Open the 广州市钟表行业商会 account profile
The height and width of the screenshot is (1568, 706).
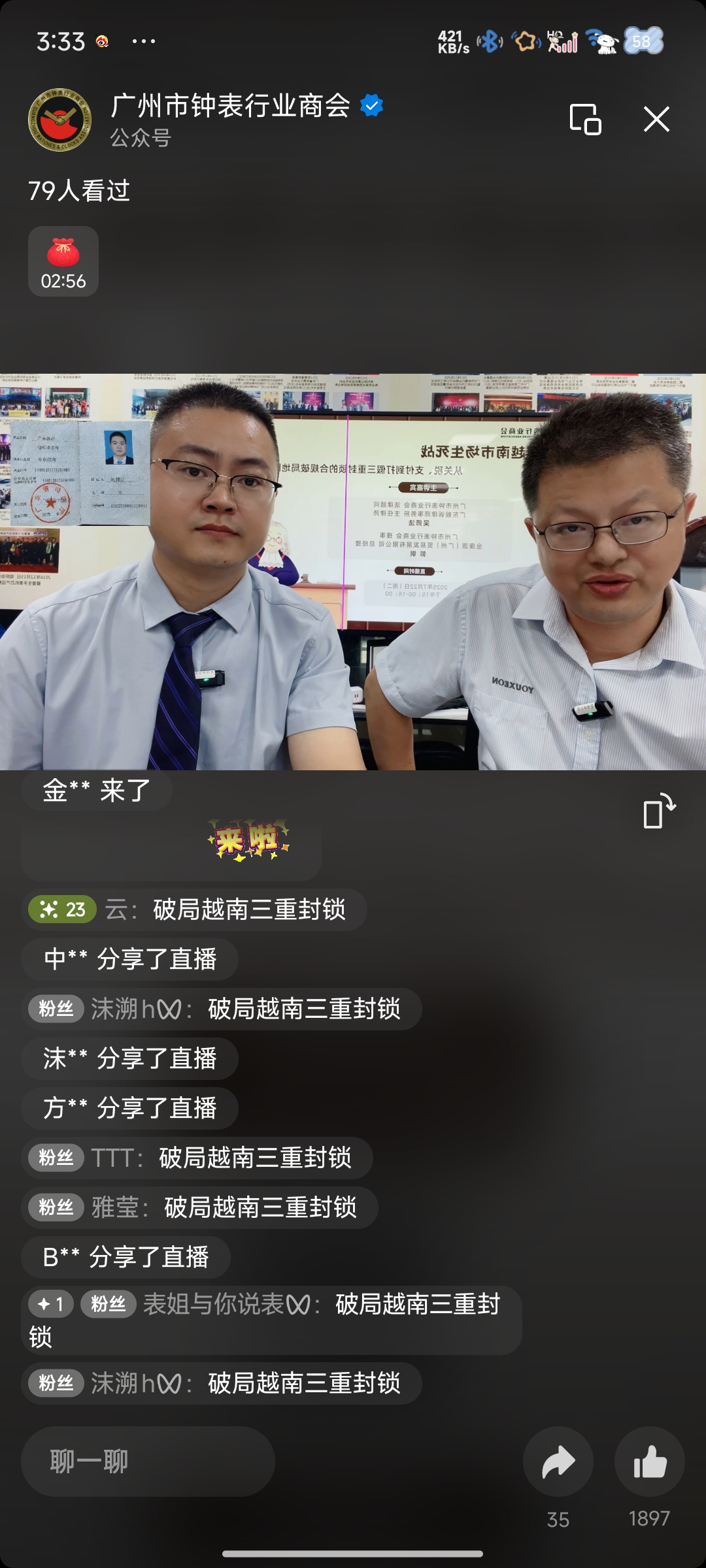click(230, 105)
